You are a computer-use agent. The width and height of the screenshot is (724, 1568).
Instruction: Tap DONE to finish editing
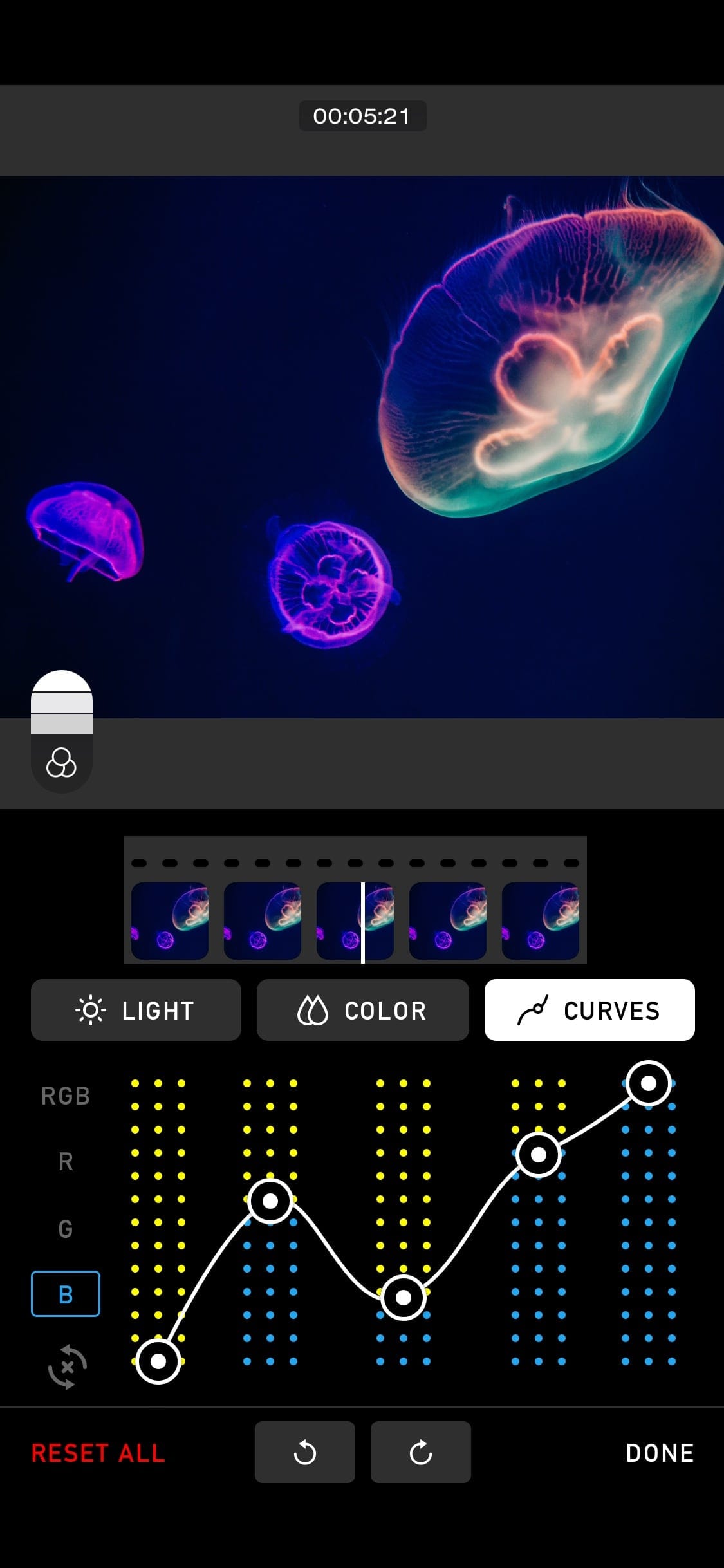[660, 1453]
